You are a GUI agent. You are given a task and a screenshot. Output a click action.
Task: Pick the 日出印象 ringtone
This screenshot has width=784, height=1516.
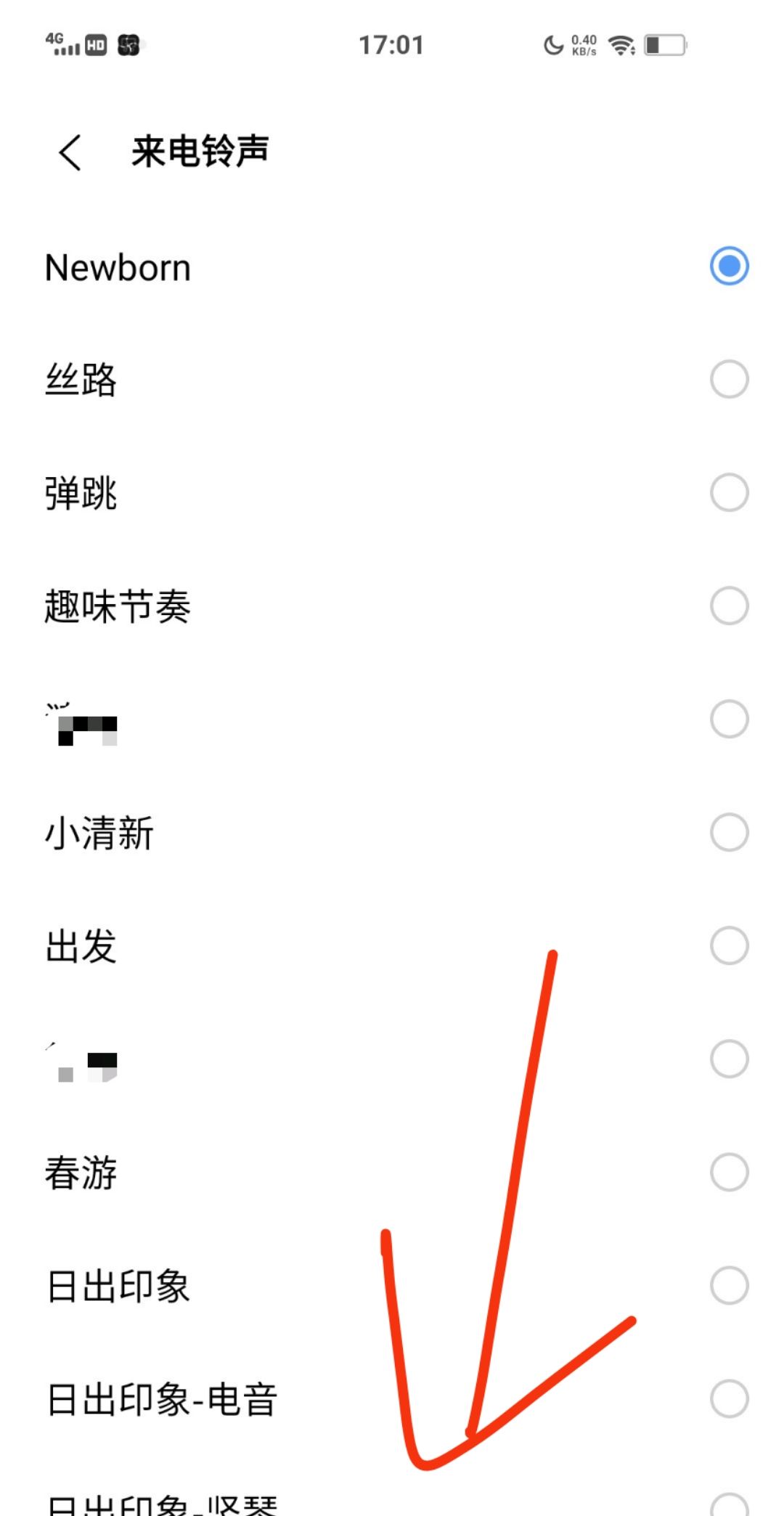pyautogui.click(x=729, y=1286)
